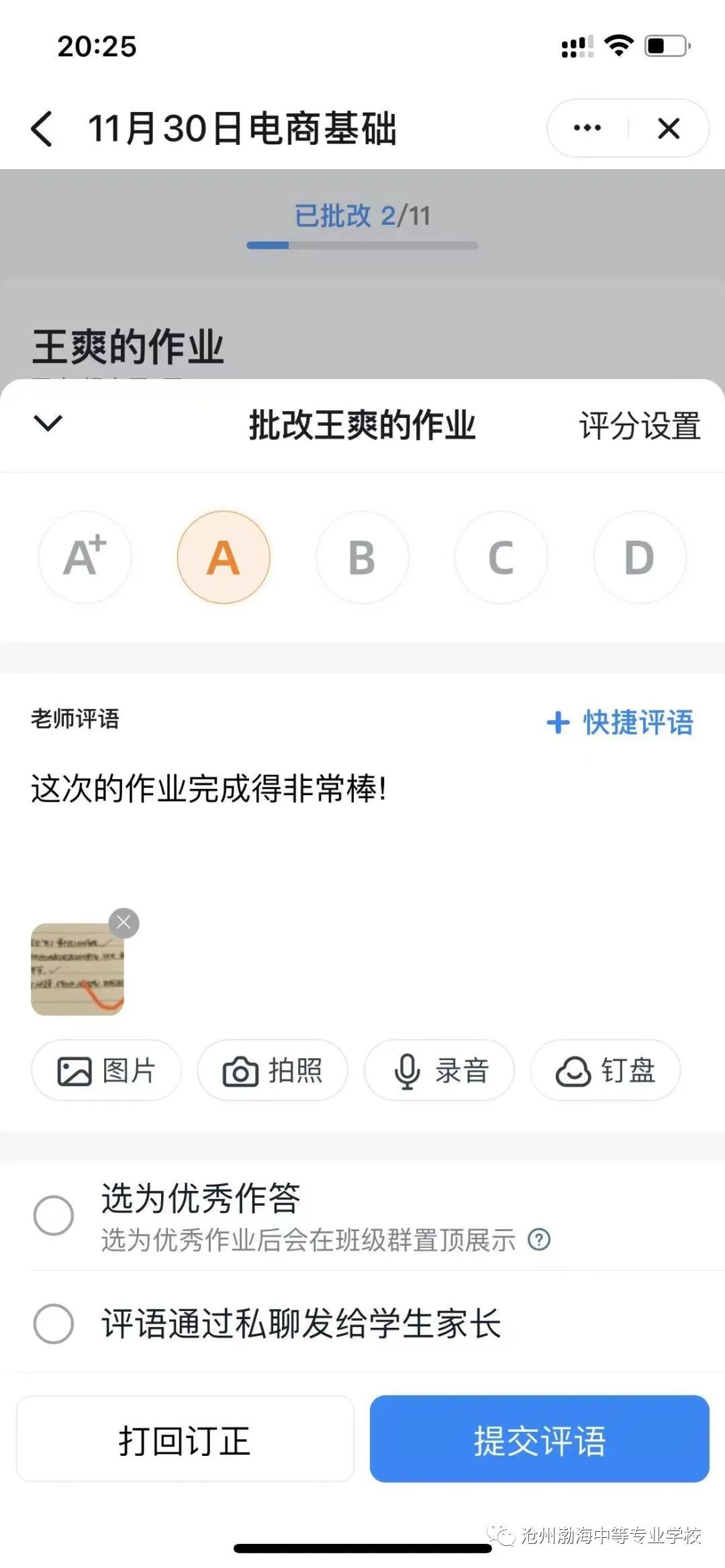Edit the teacher comment text field
725x1568 pixels.
(x=362, y=825)
